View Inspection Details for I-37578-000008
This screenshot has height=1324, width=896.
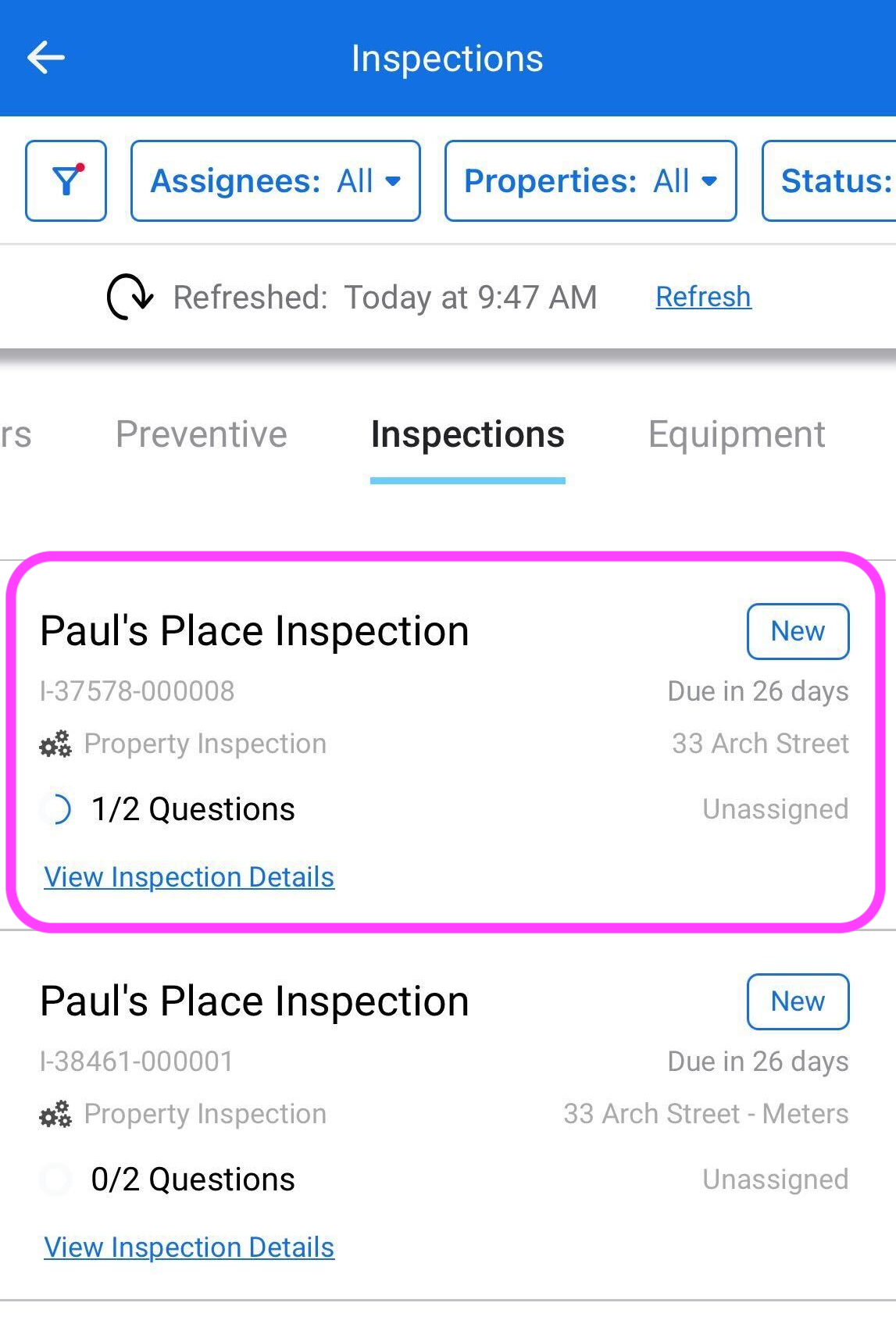point(189,877)
